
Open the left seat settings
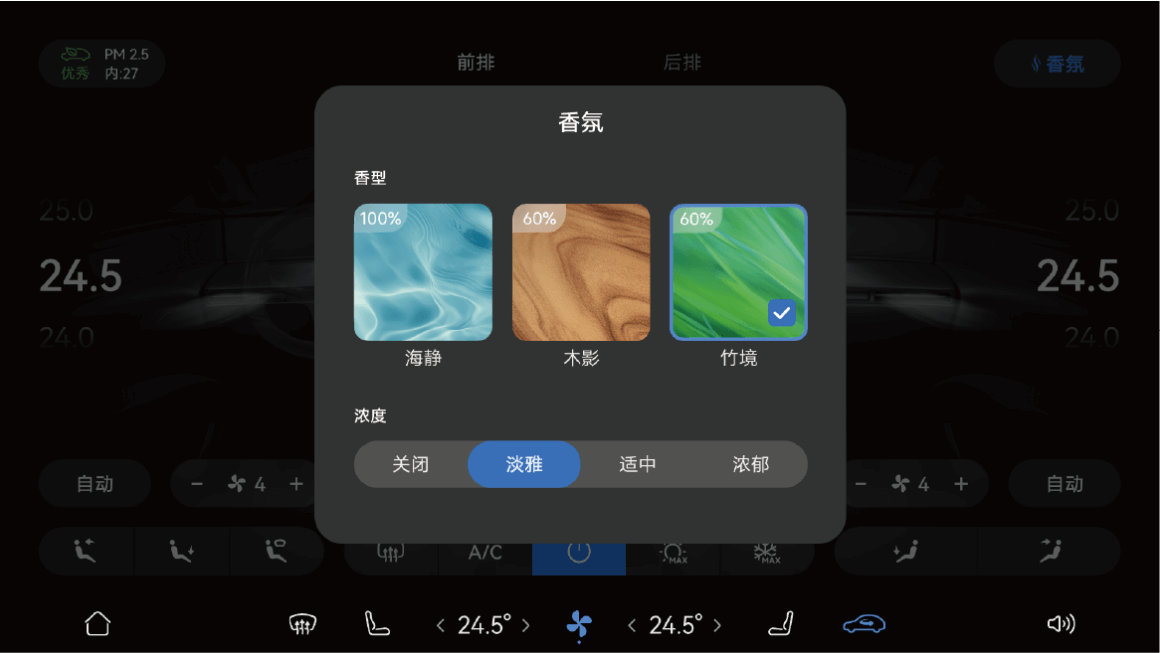(x=377, y=624)
